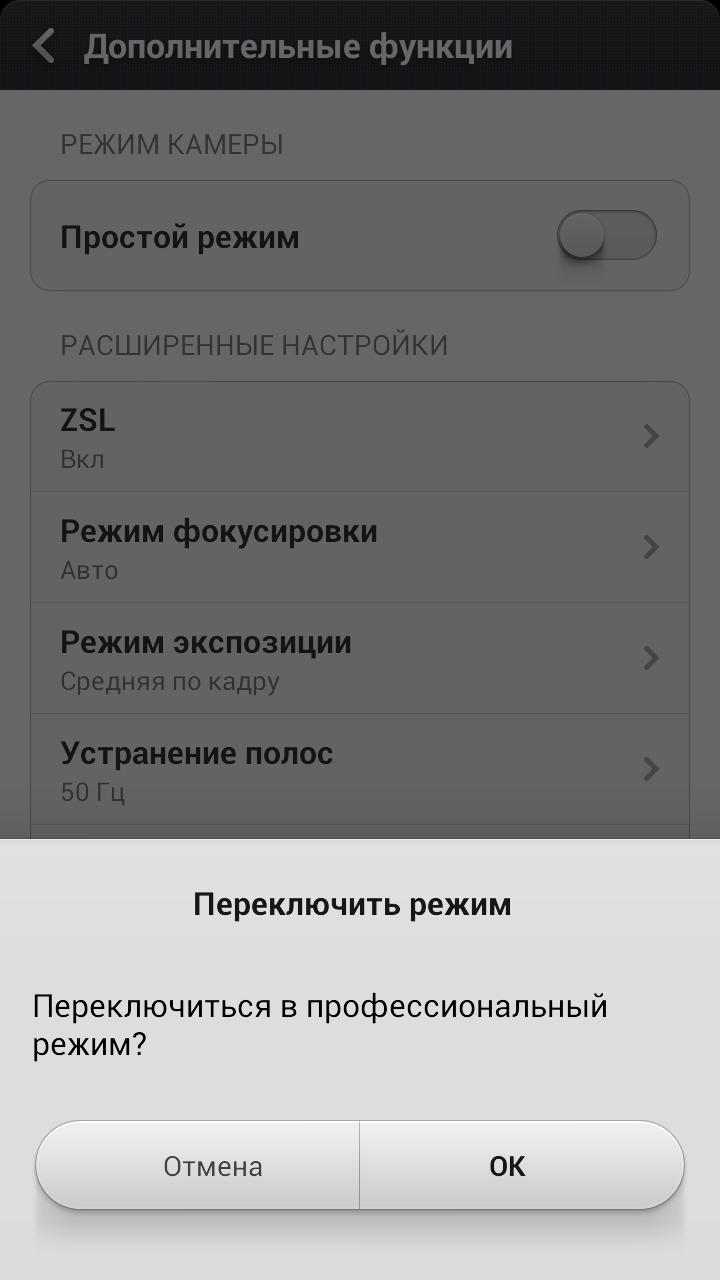
Task: Tap Отмена to cancel the dialog
Action: 197,1166
